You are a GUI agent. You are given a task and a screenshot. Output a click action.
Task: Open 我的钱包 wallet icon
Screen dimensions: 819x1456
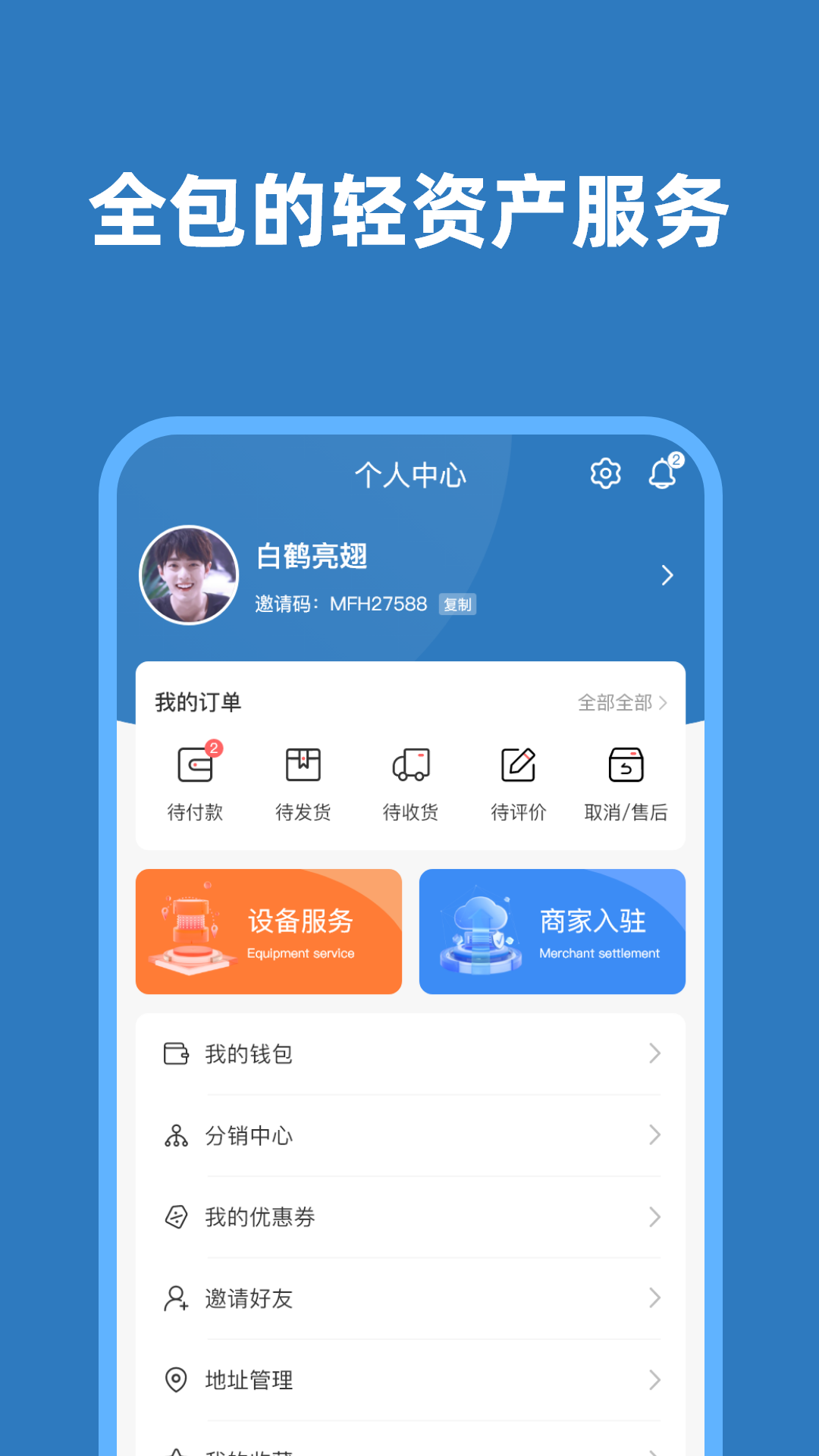click(x=176, y=1053)
